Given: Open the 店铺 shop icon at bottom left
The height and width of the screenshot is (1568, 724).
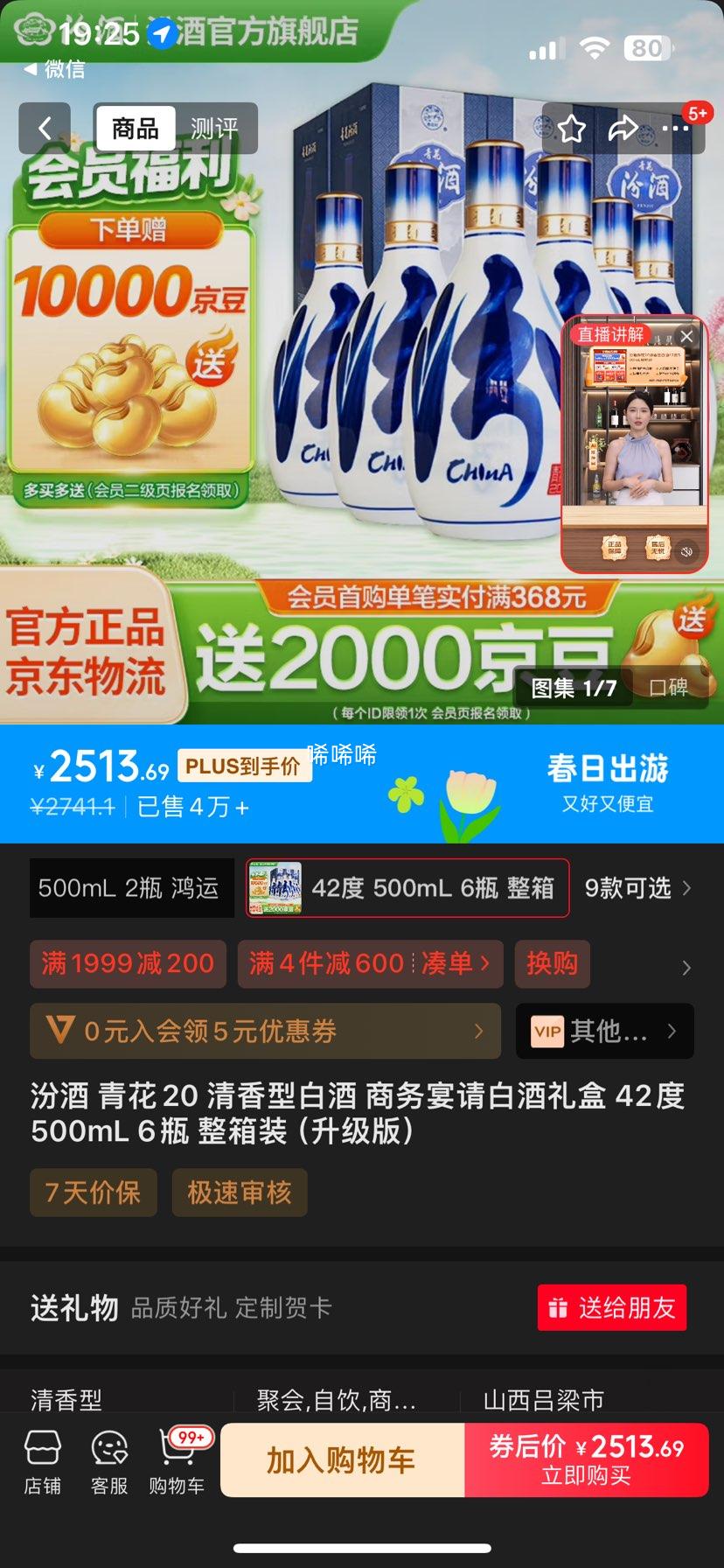Looking at the screenshot, I should point(42,1459).
